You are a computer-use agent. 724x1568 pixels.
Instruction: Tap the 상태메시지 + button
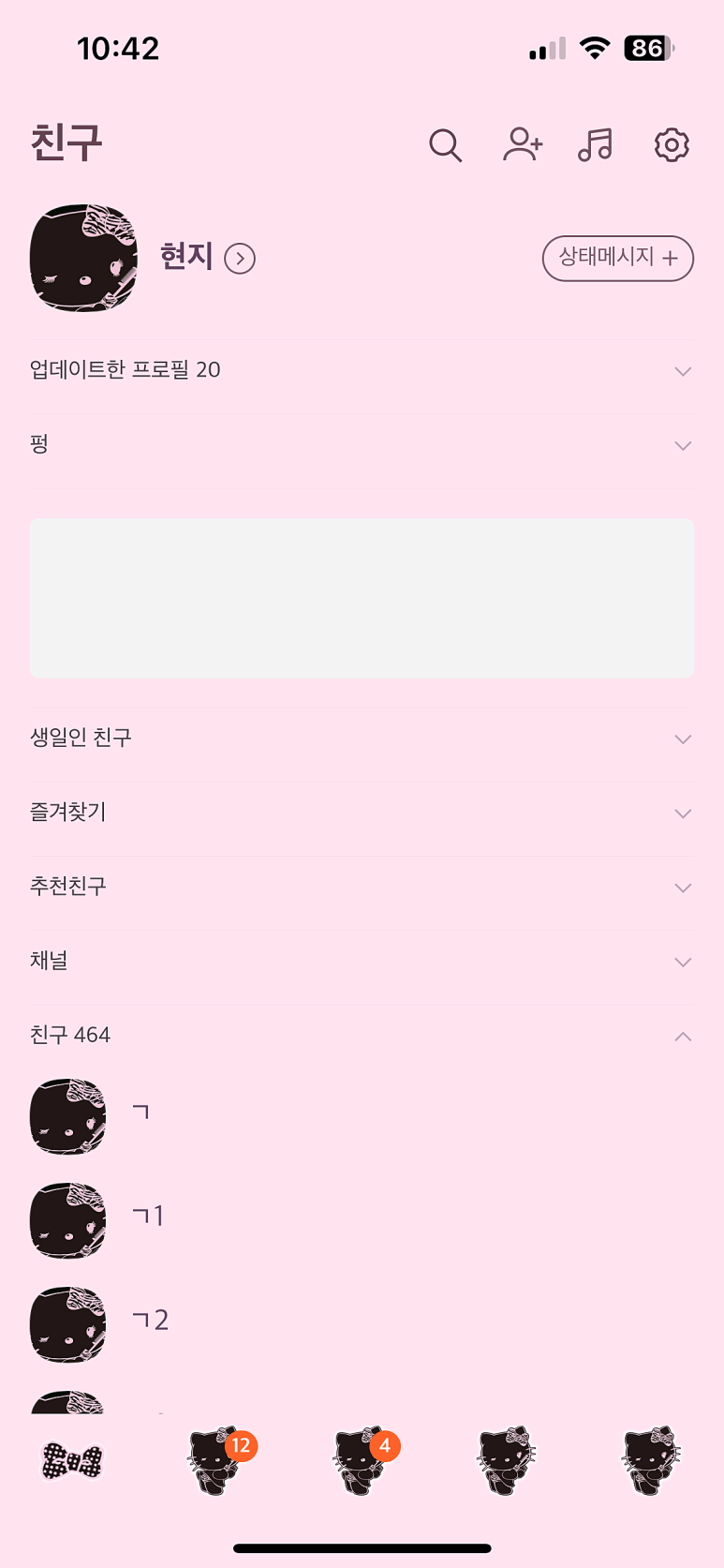[618, 258]
